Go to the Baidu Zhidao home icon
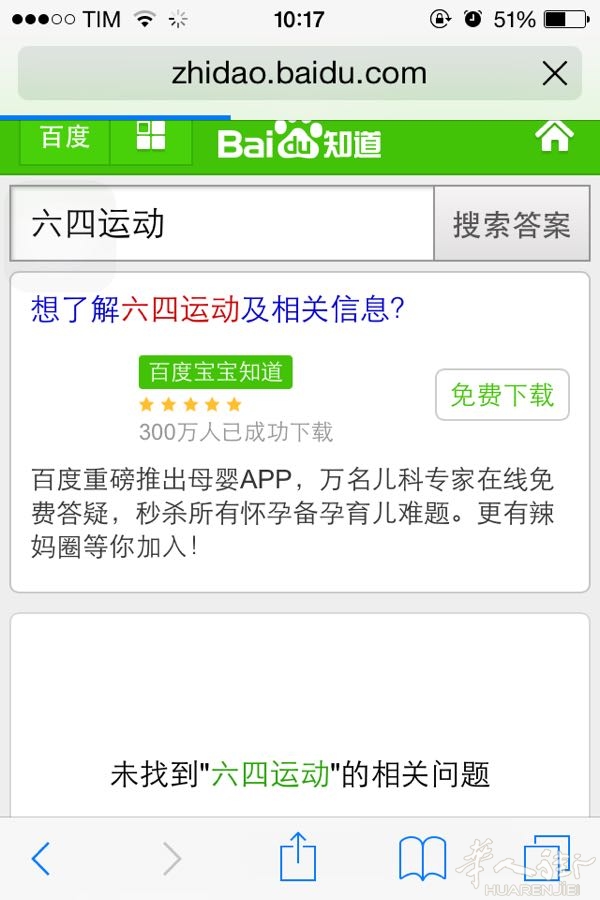 [555, 136]
